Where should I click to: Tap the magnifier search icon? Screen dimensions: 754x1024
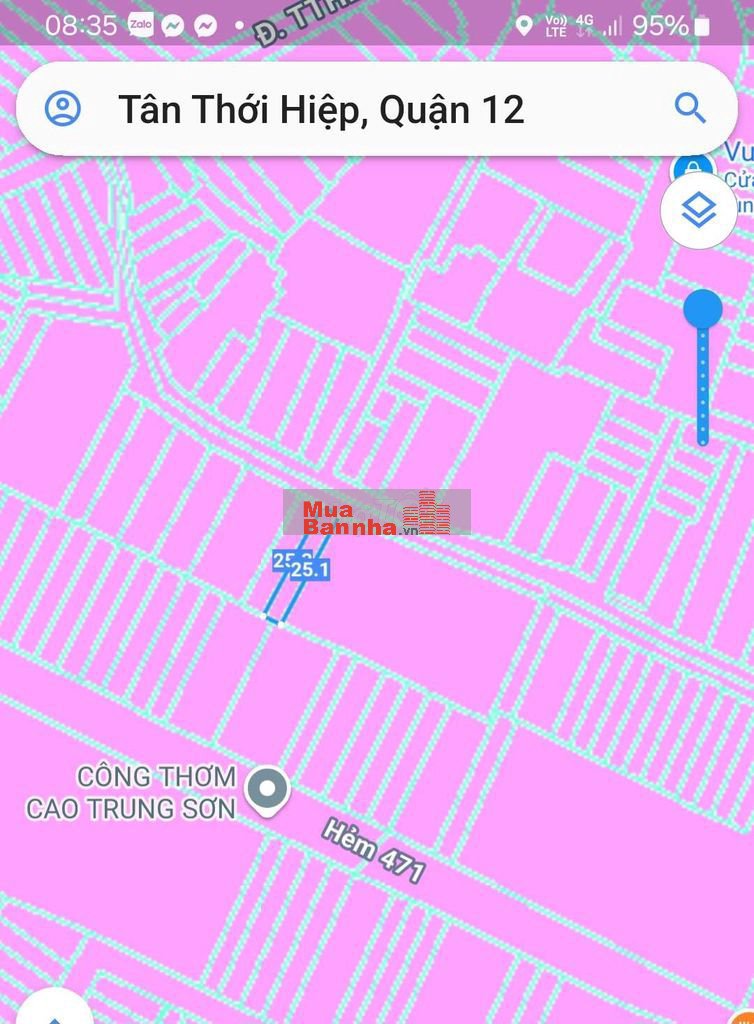(x=690, y=109)
